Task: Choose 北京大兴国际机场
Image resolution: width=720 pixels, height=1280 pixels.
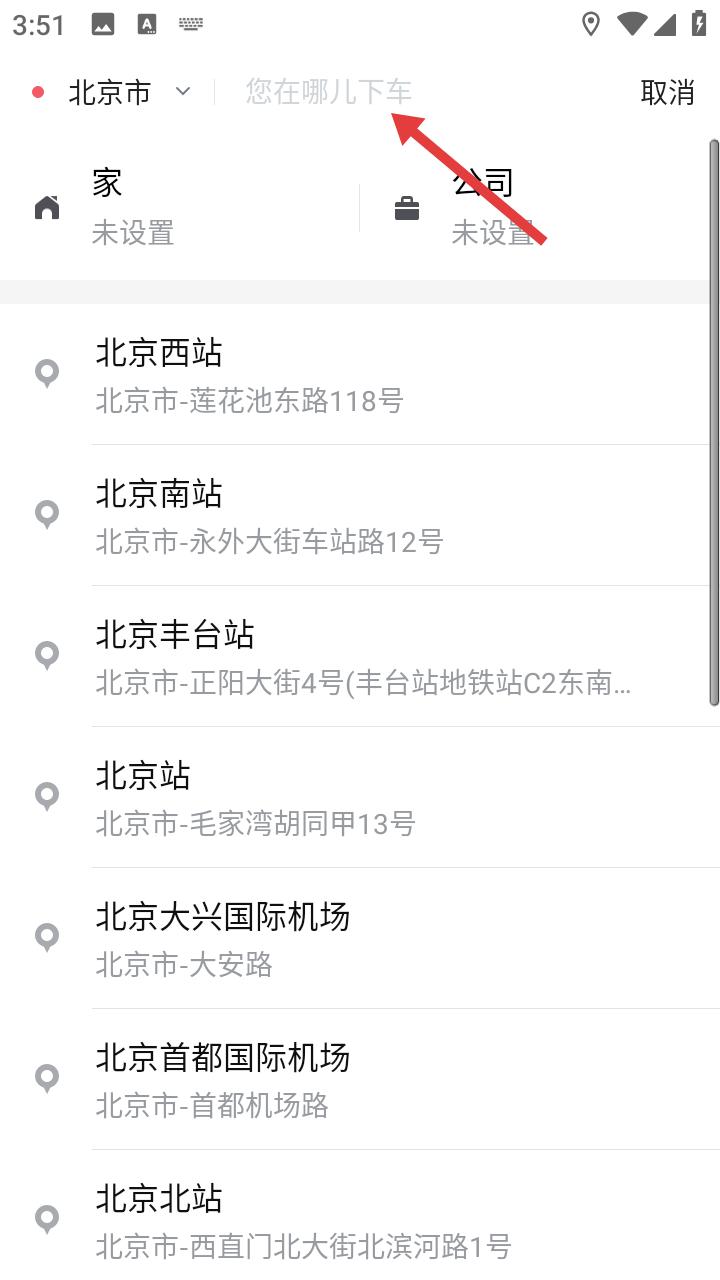Action: click(x=360, y=939)
